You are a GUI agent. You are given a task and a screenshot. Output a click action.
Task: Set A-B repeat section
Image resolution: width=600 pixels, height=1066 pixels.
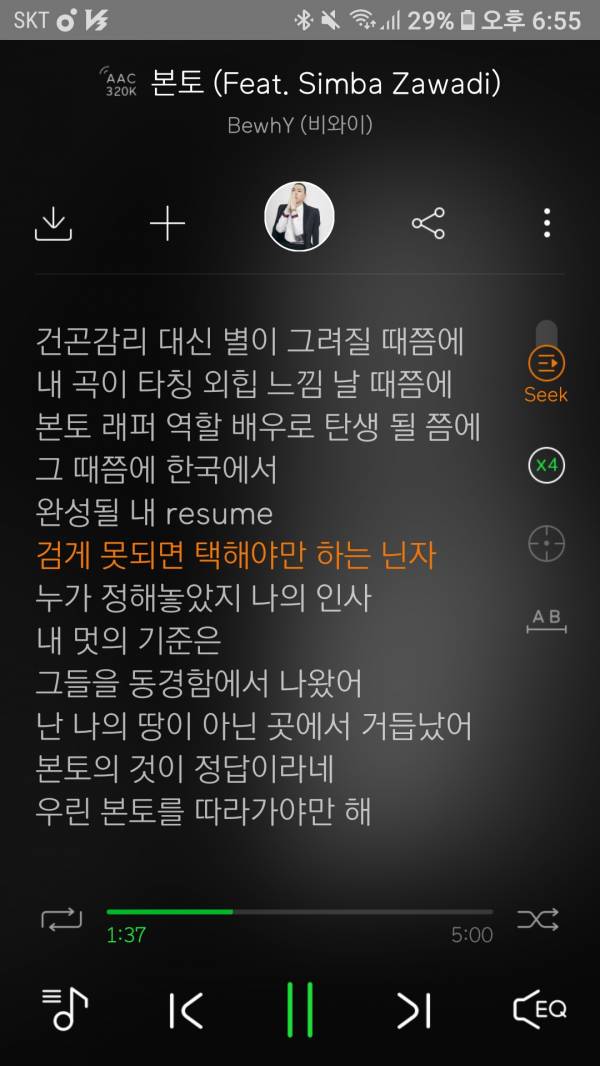pyautogui.click(x=546, y=621)
